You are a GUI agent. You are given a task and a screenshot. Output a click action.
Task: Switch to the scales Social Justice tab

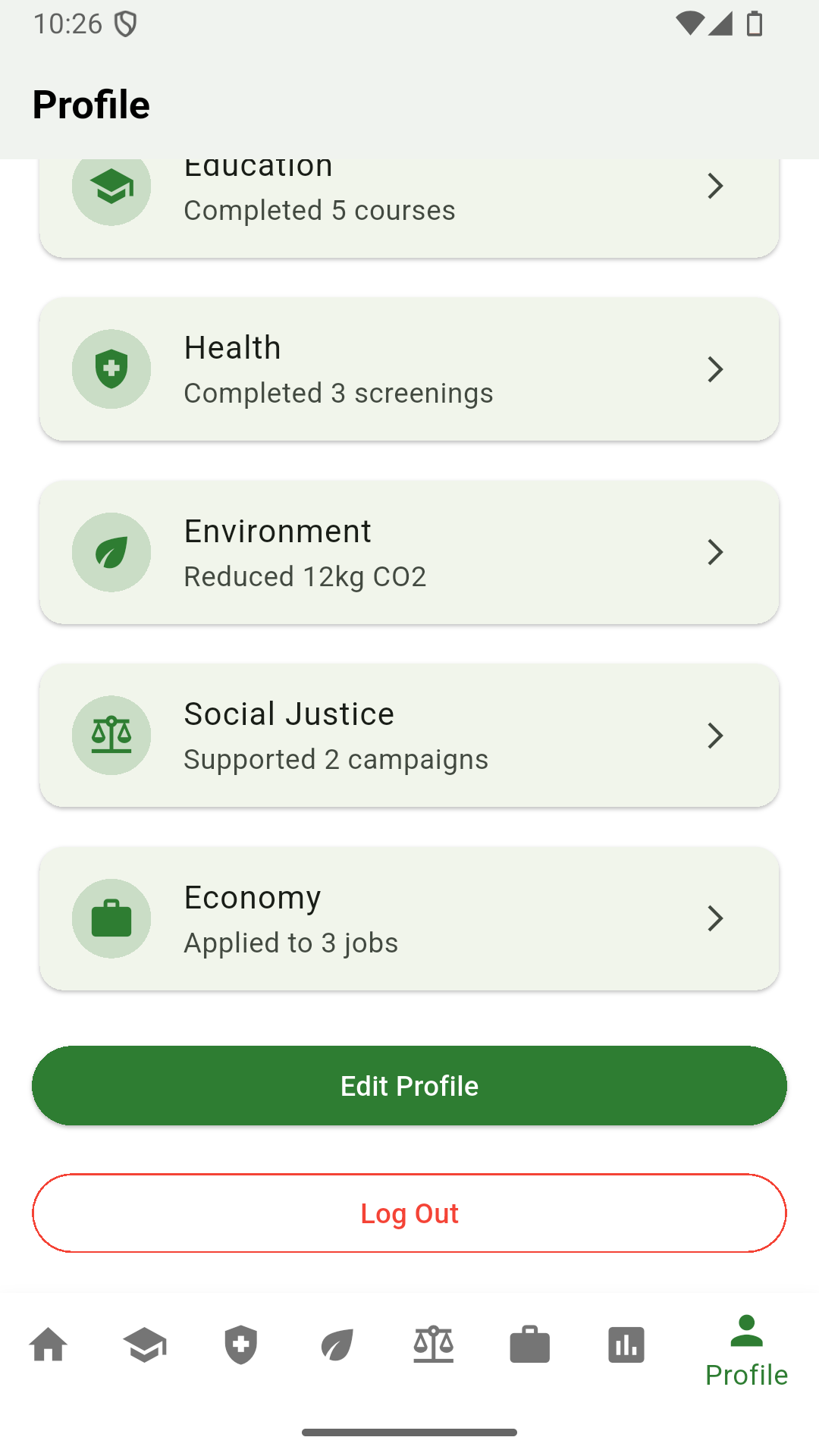click(434, 1345)
